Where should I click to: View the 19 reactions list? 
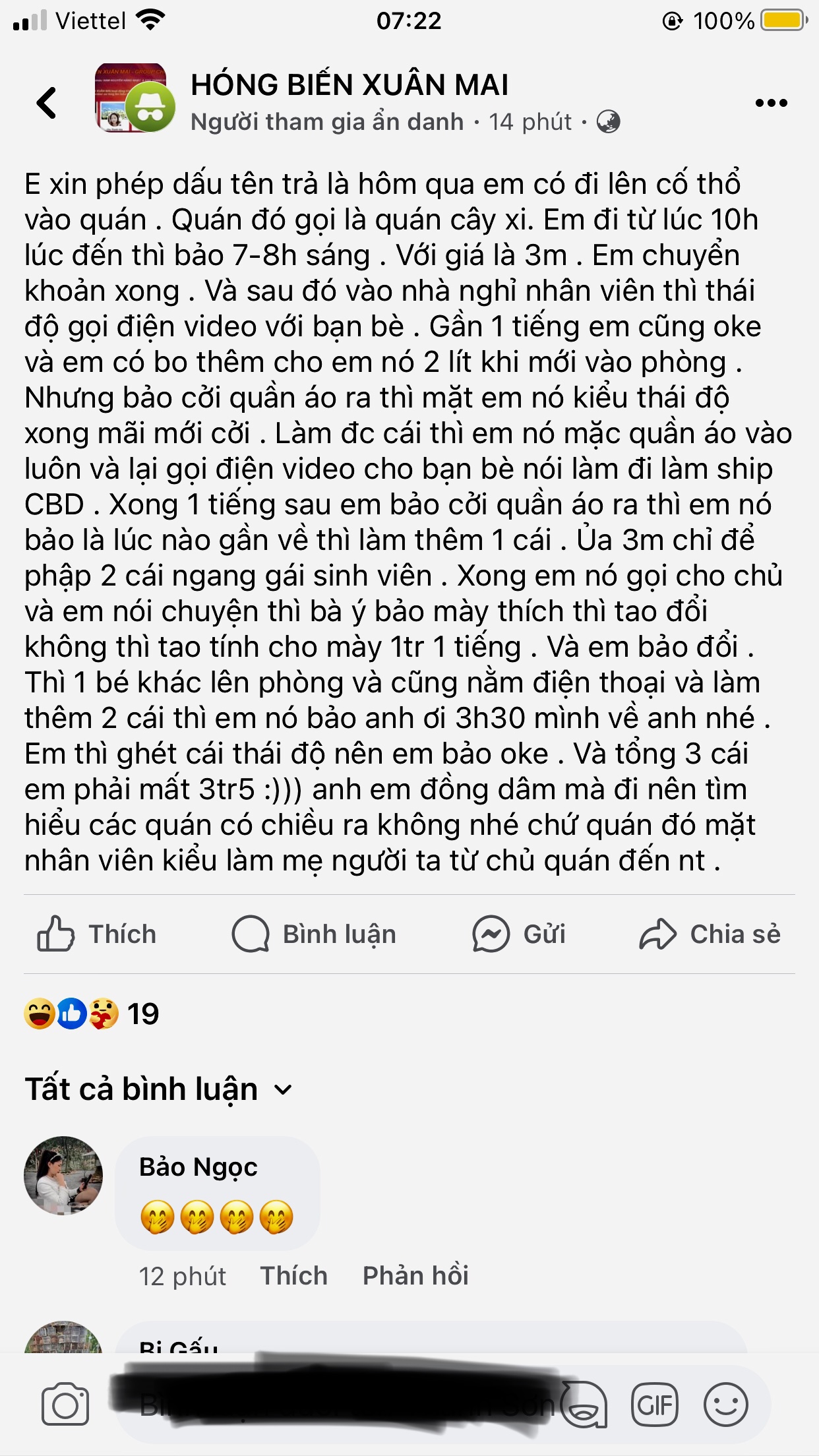click(x=92, y=1014)
